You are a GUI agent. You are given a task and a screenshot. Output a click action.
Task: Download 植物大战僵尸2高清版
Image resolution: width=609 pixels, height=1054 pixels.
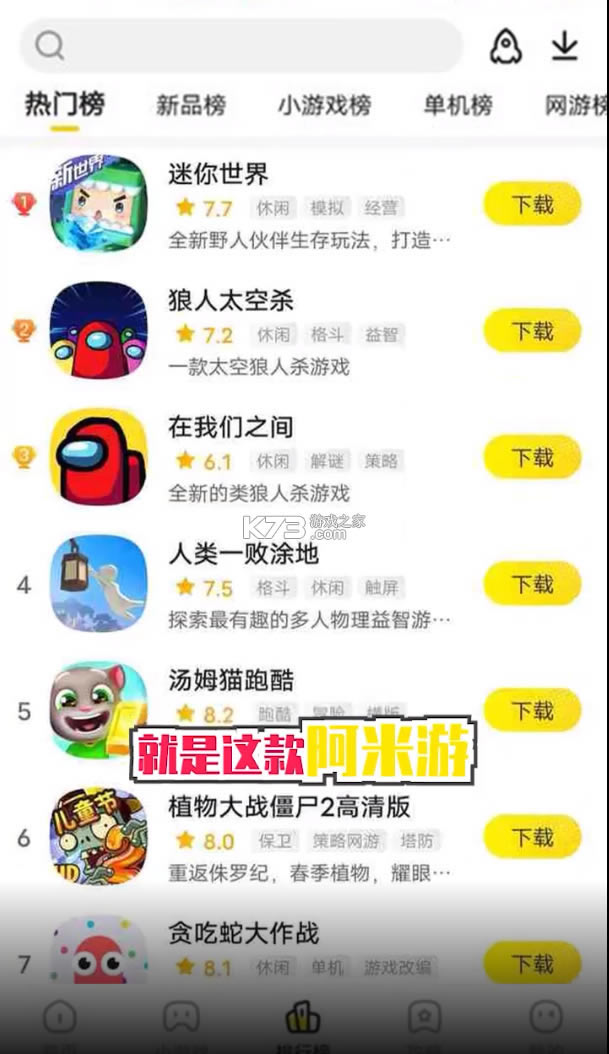tap(532, 837)
